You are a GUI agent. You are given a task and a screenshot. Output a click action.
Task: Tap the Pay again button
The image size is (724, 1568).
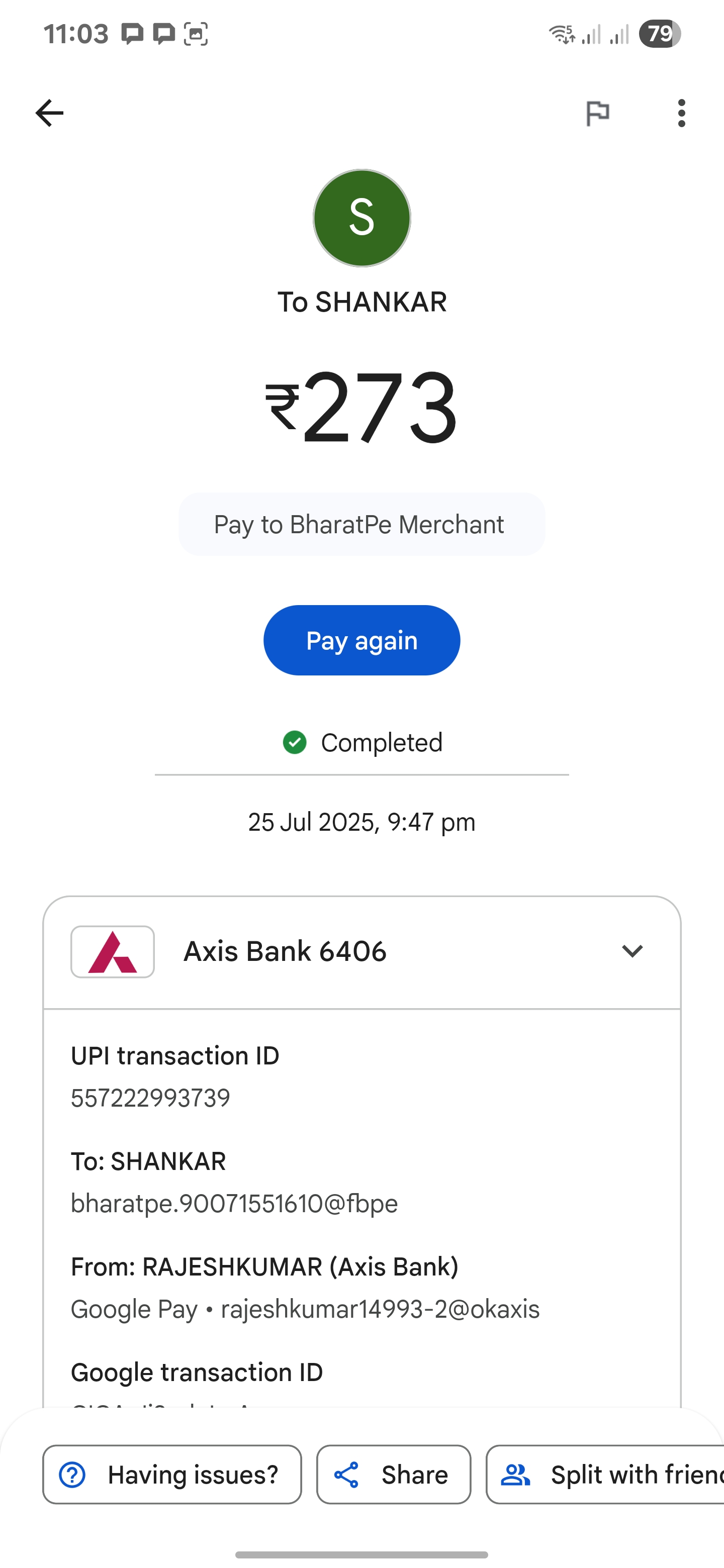pos(361,640)
